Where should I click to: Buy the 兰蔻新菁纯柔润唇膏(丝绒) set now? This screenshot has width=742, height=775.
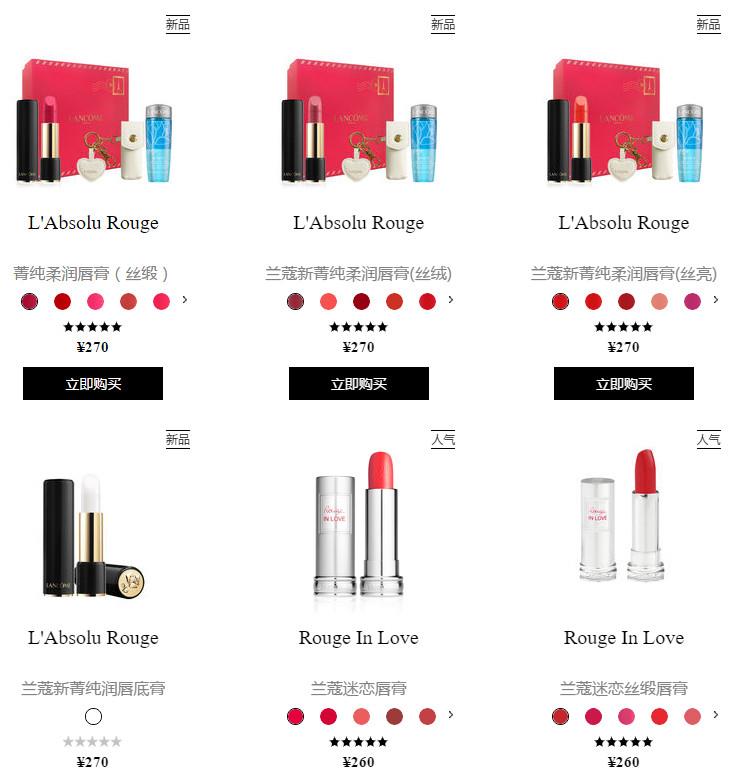pos(358,384)
